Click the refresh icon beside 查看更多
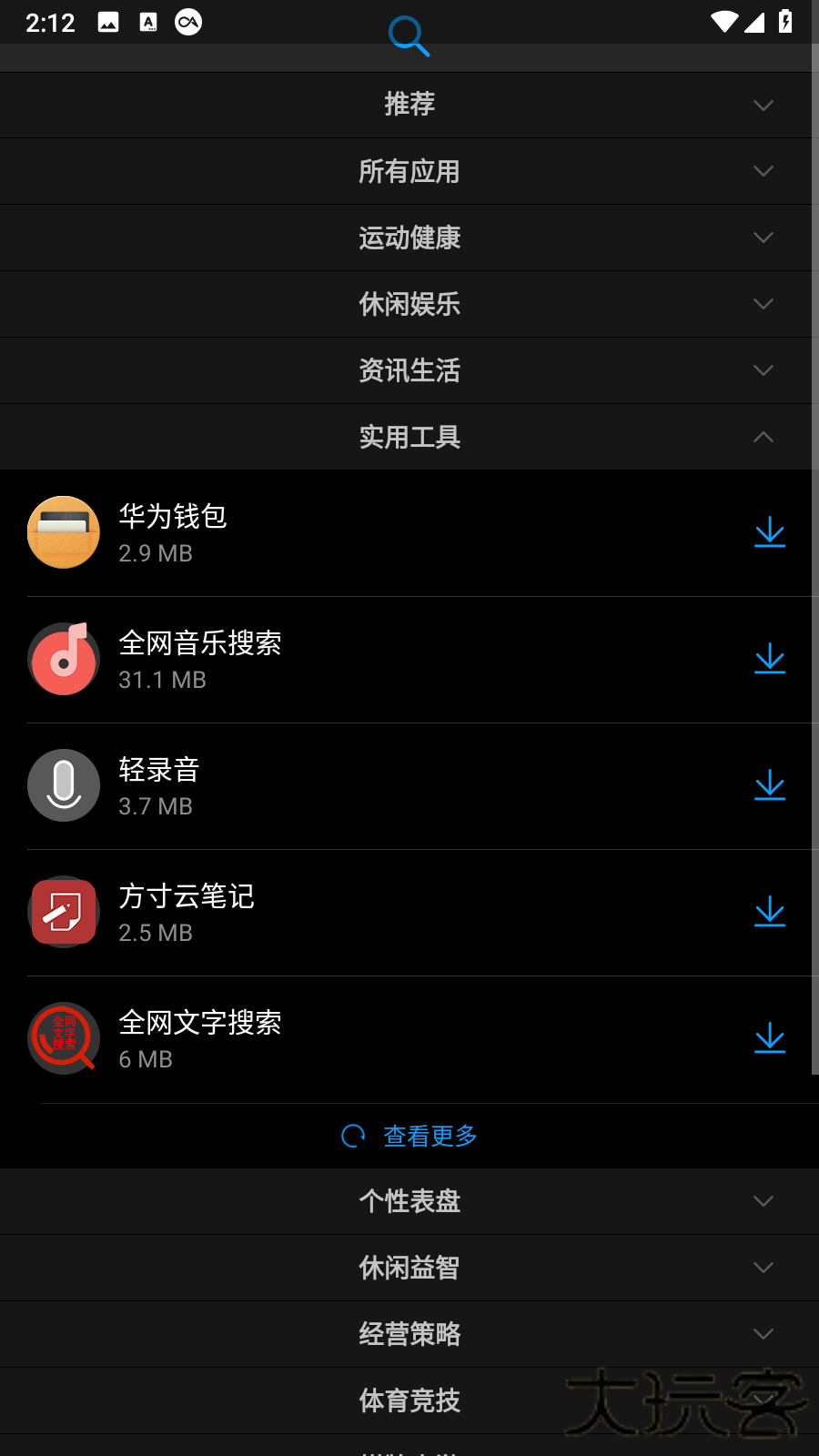 point(351,1136)
